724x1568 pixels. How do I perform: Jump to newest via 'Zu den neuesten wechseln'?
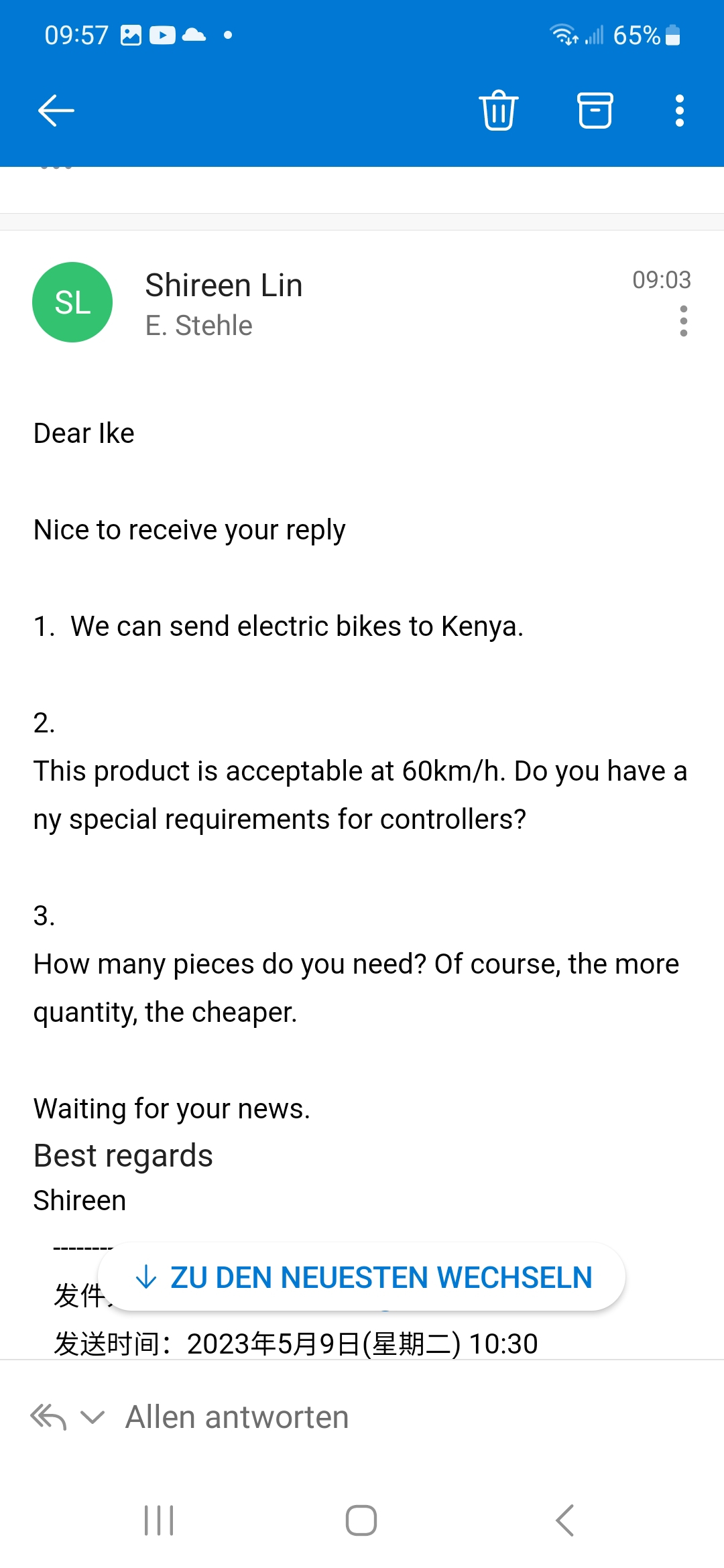point(362,1277)
